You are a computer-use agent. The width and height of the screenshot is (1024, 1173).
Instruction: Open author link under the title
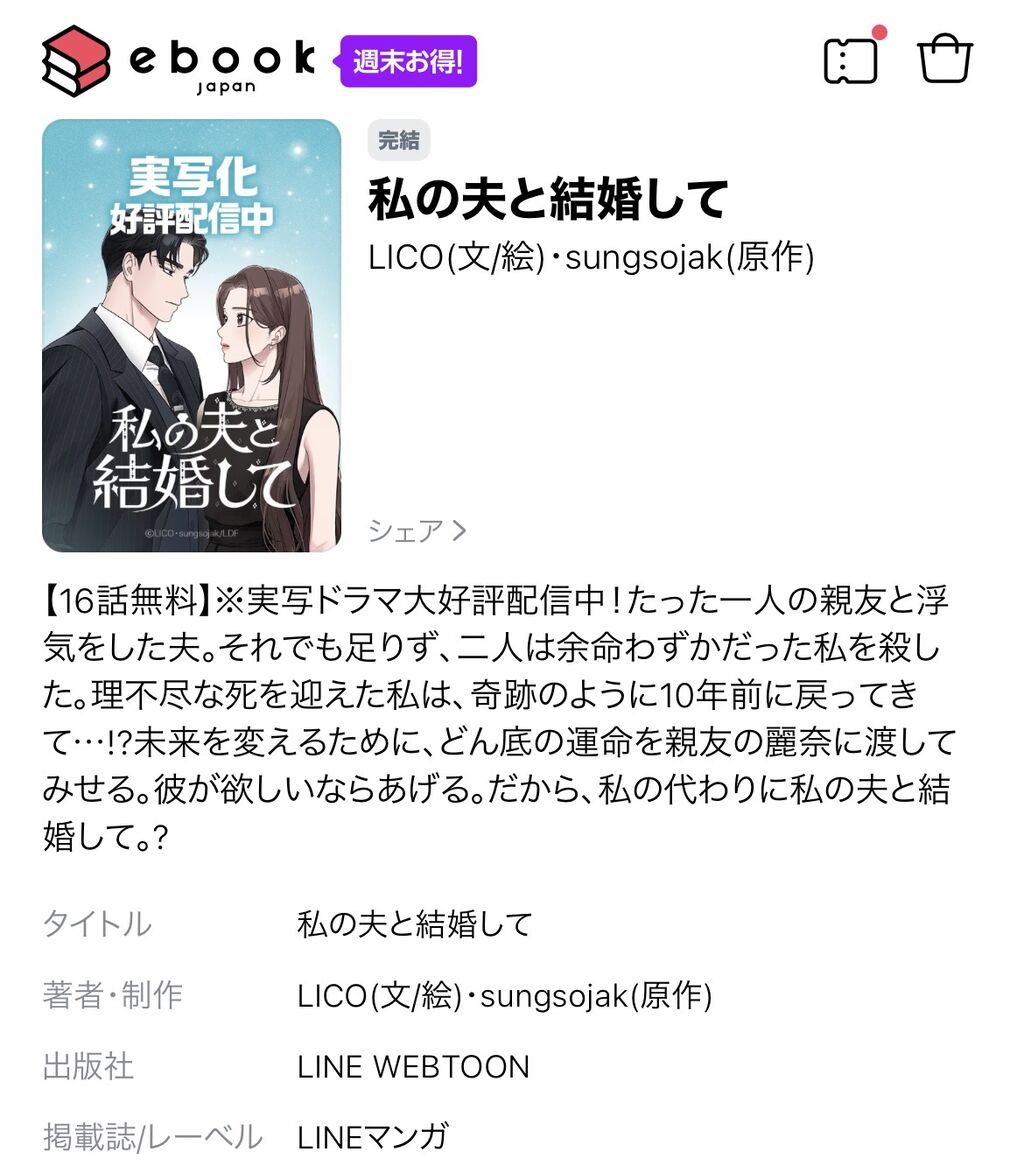click(591, 257)
